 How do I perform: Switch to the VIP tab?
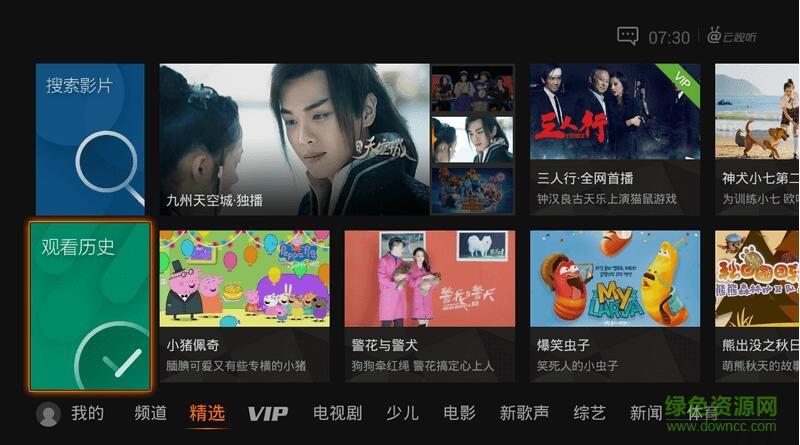(x=267, y=413)
